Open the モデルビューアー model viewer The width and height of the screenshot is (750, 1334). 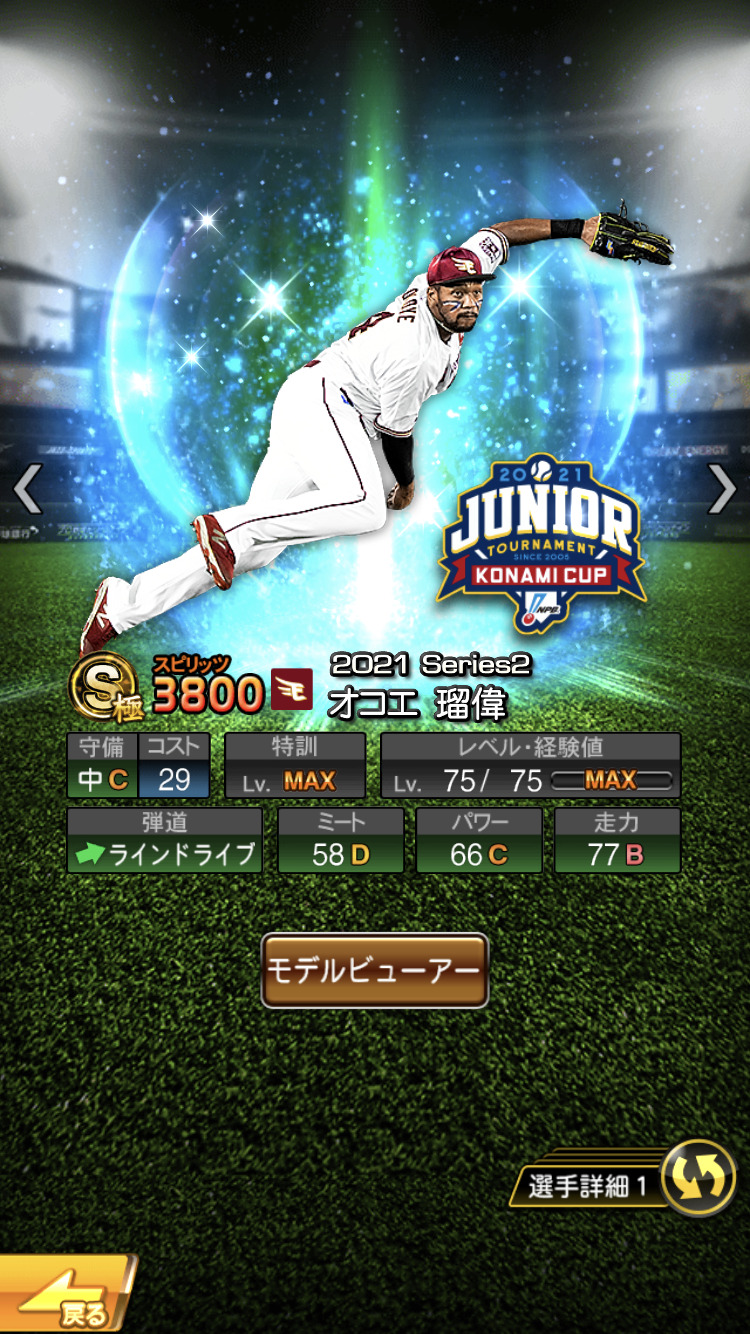(x=375, y=970)
